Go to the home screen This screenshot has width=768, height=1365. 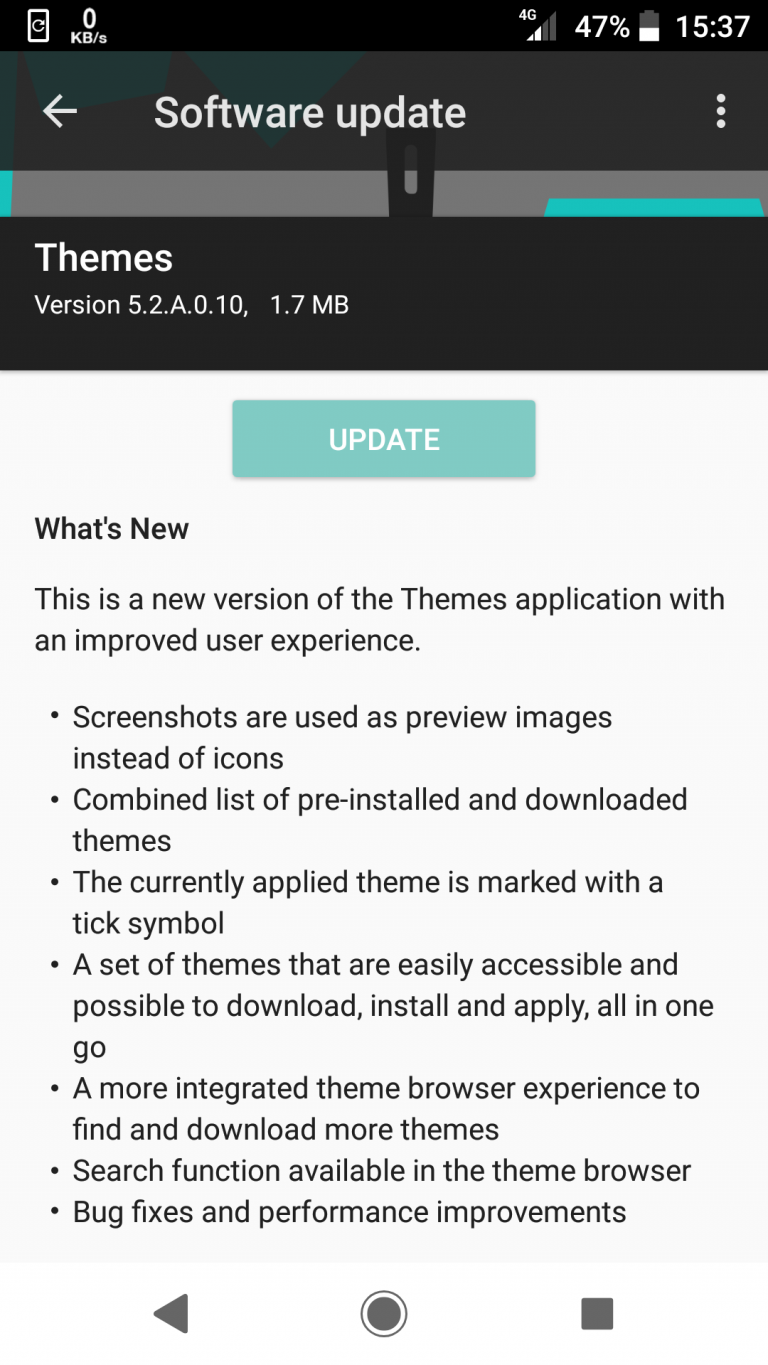tap(384, 1313)
